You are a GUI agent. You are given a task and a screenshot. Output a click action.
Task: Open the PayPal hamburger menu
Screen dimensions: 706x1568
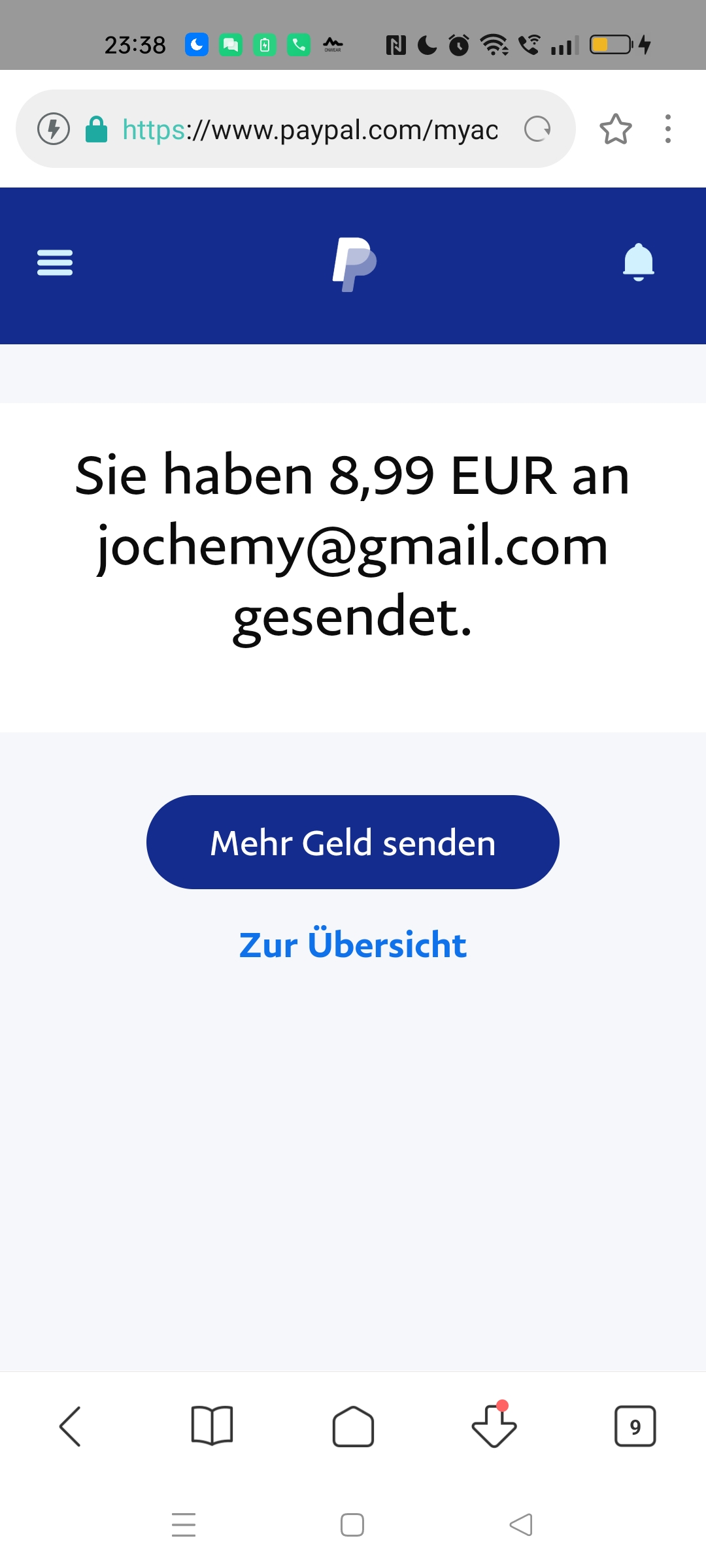coord(55,263)
